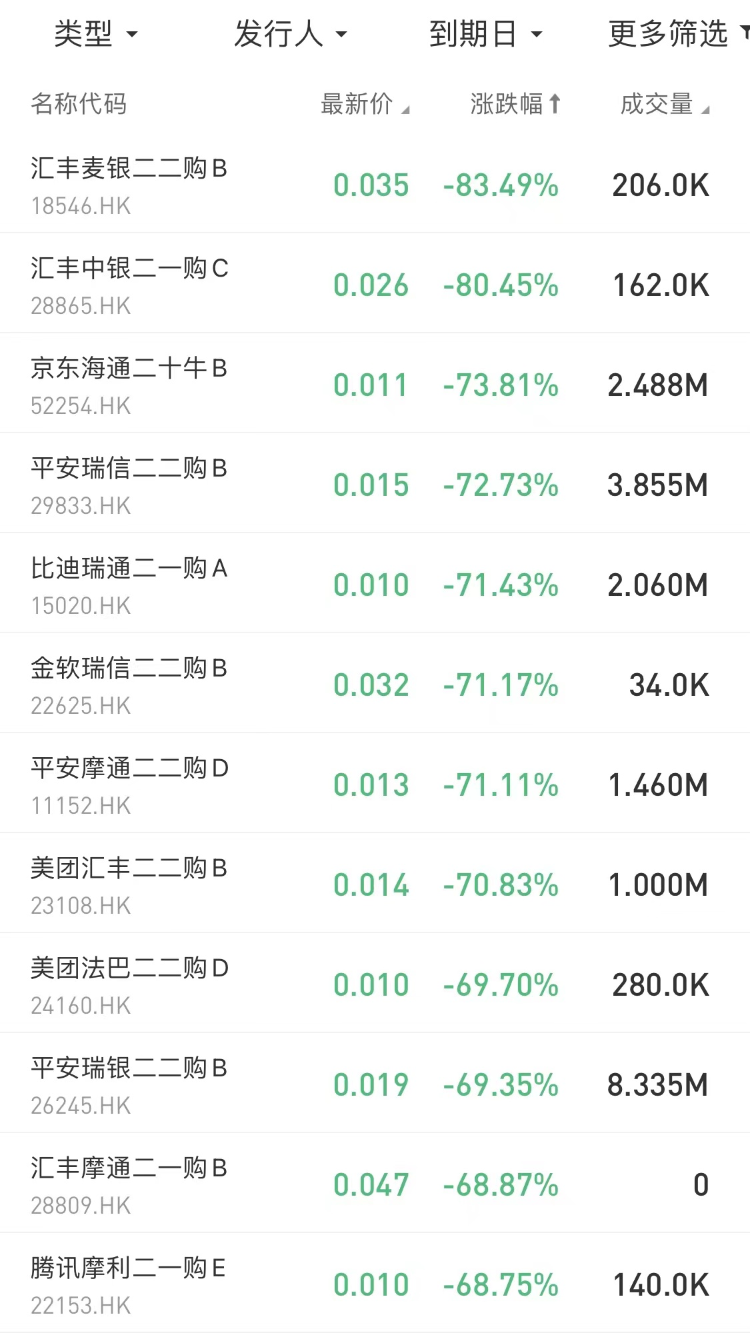Image resolution: width=750 pixels, height=1333 pixels.
Task: Select 腾讯摩利二一购E row
Action: point(130,1285)
